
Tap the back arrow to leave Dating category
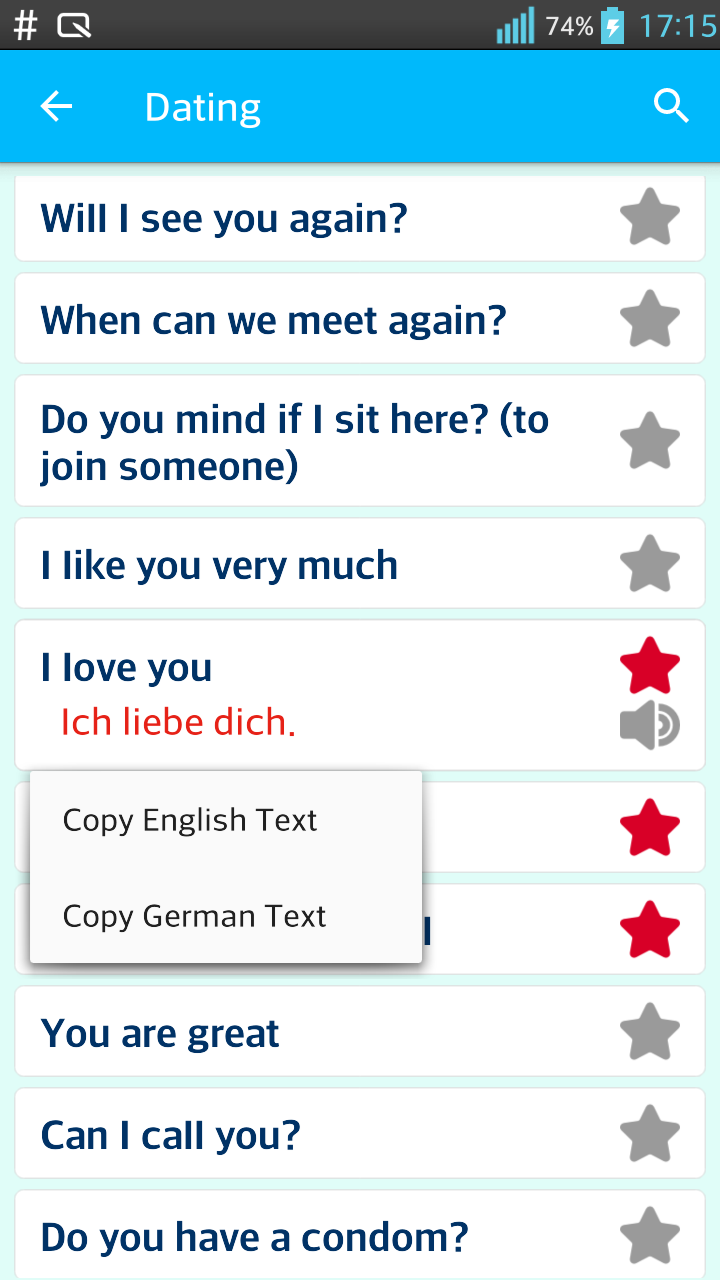[x=57, y=106]
